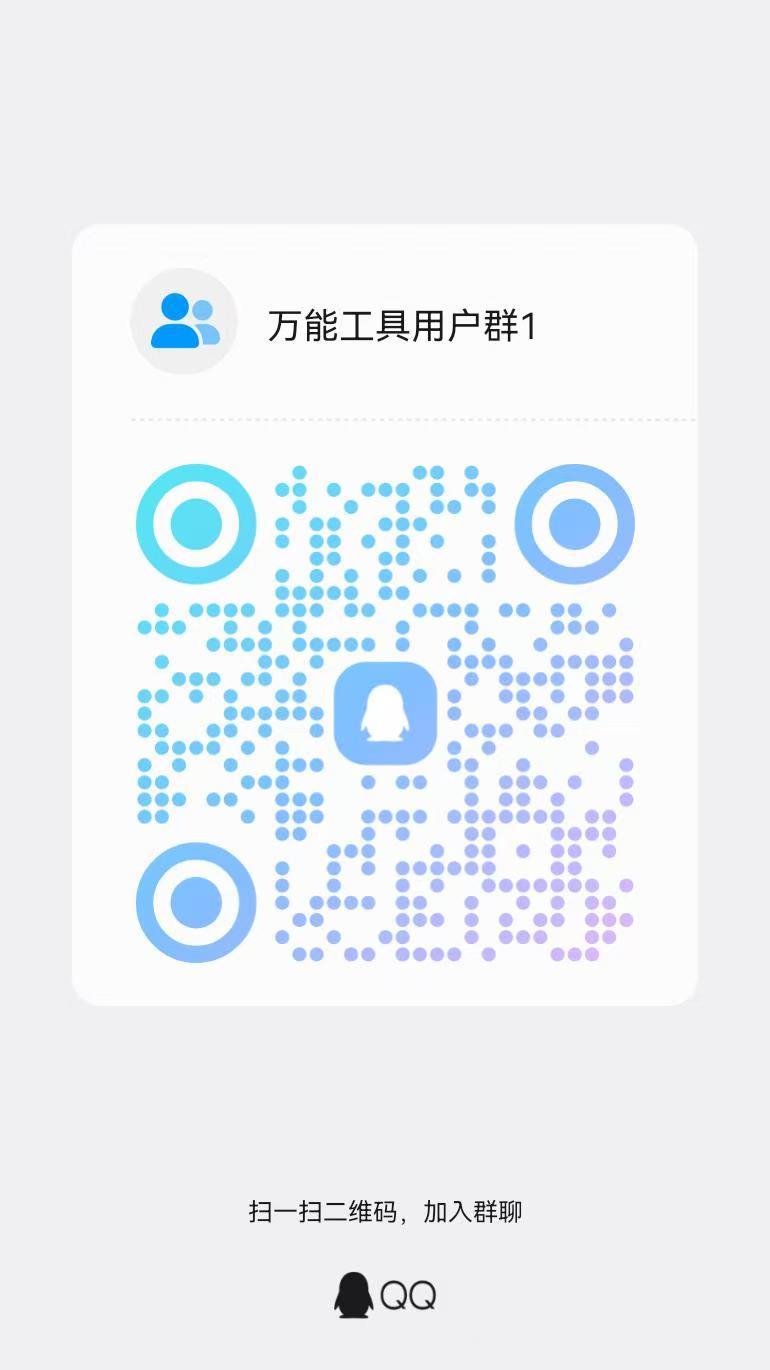Click the QQ penguin icon at the bottom
Image resolution: width=770 pixels, height=1370 pixels.
(x=352, y=1295)
